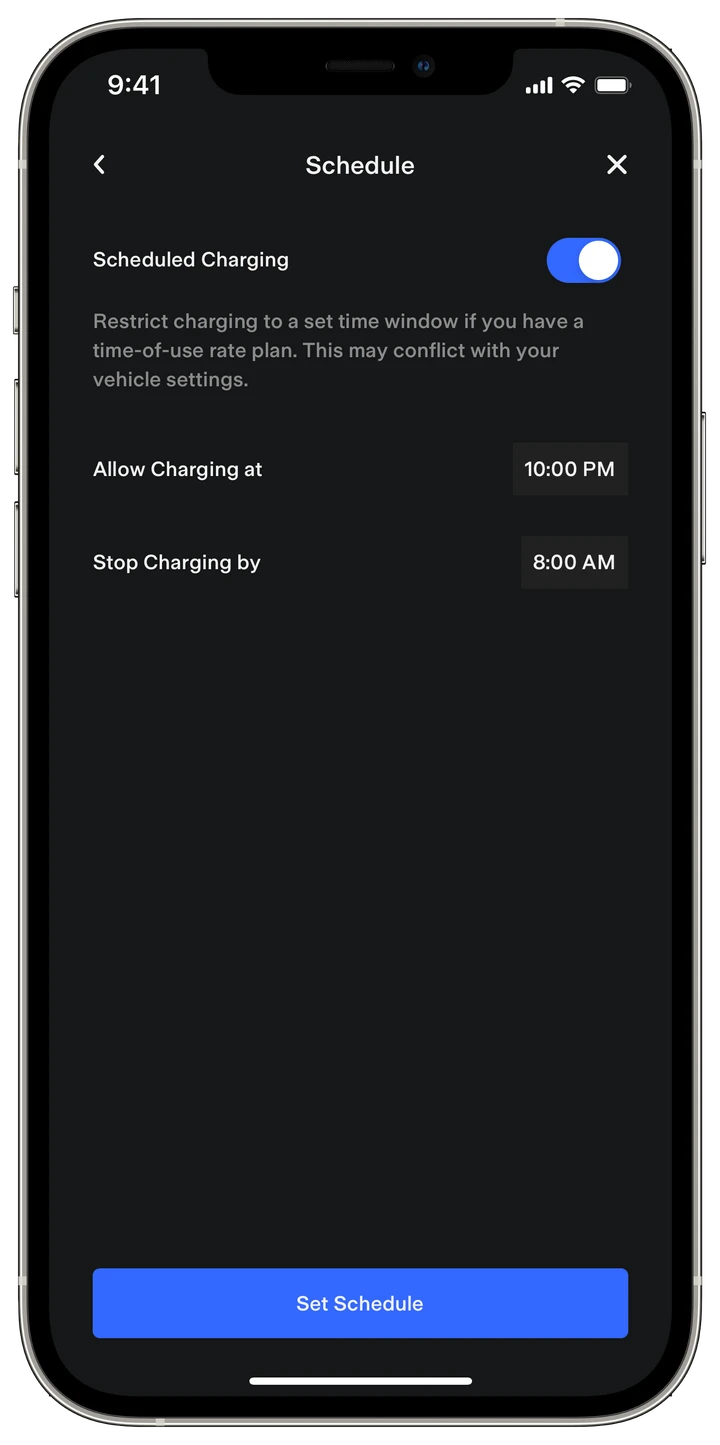Turn off the Scheduled Charging switch

tap(584, 260)
